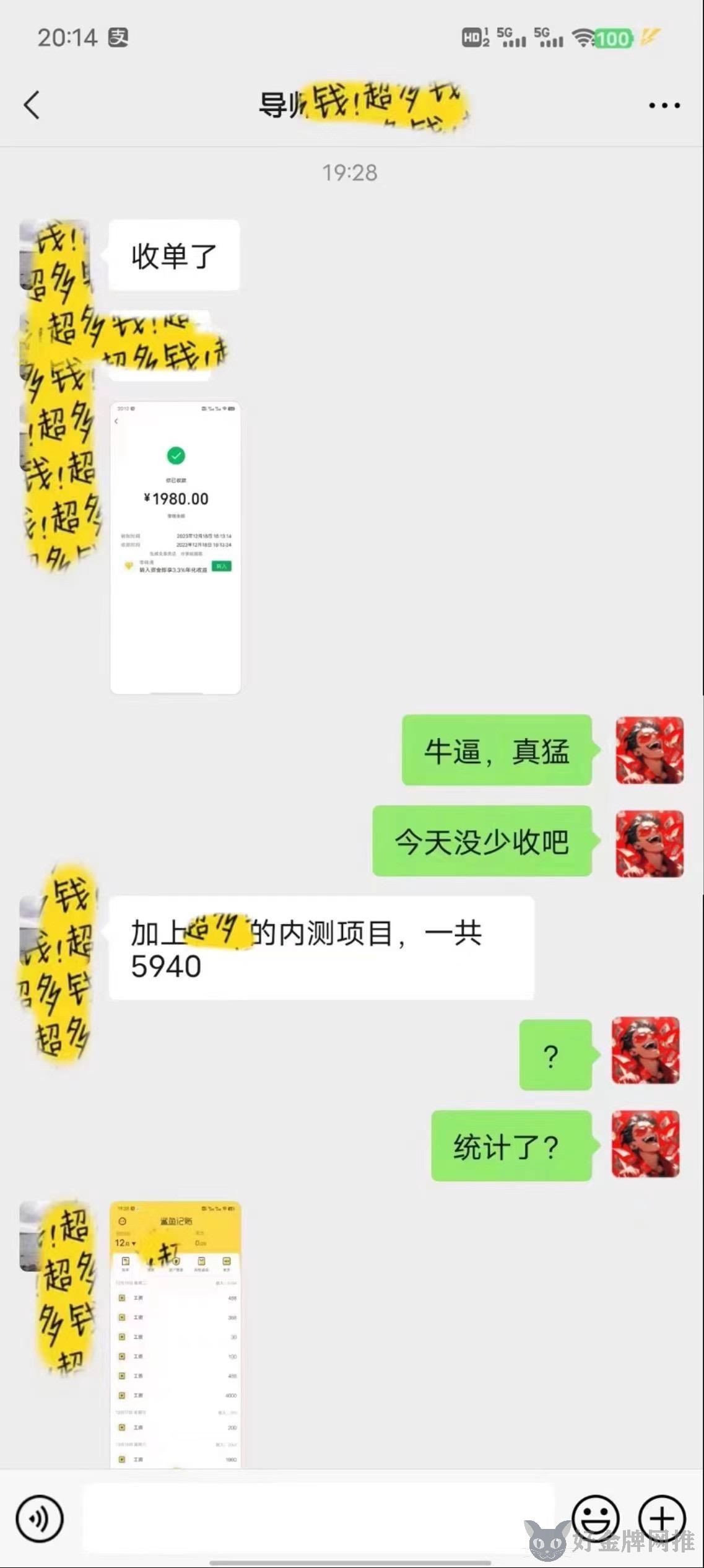Screen dimensions: 704x1568
Task: View the ¥1980.00 payment screenshot image
Action: (175, 548)
